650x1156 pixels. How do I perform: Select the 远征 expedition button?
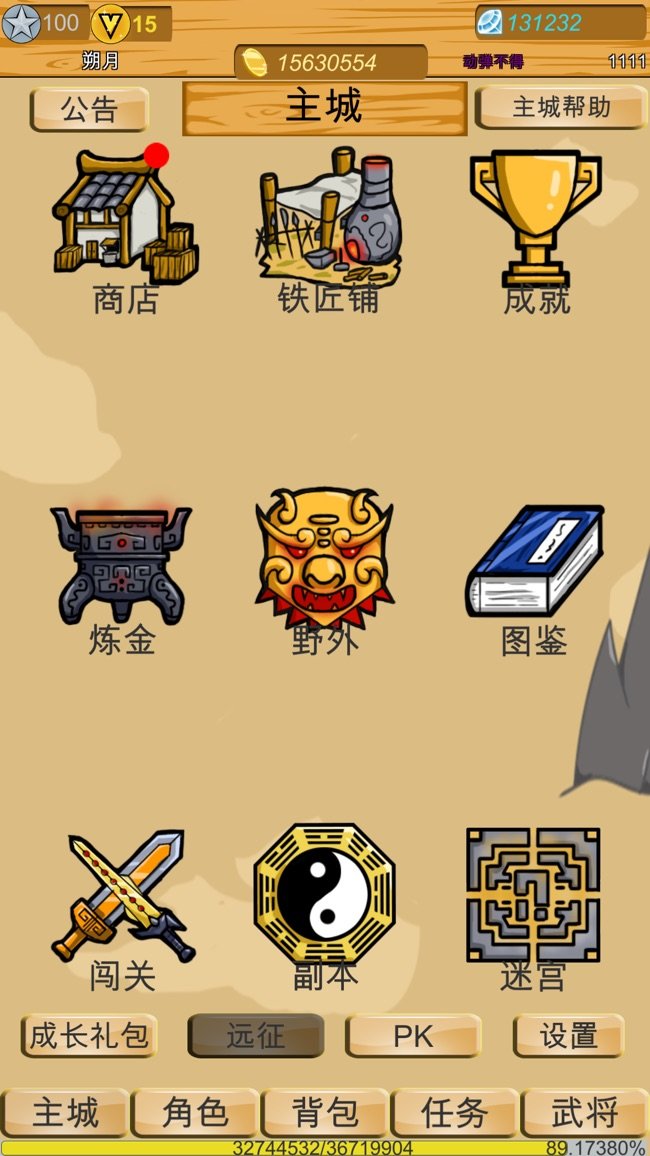pos(255,1036)
